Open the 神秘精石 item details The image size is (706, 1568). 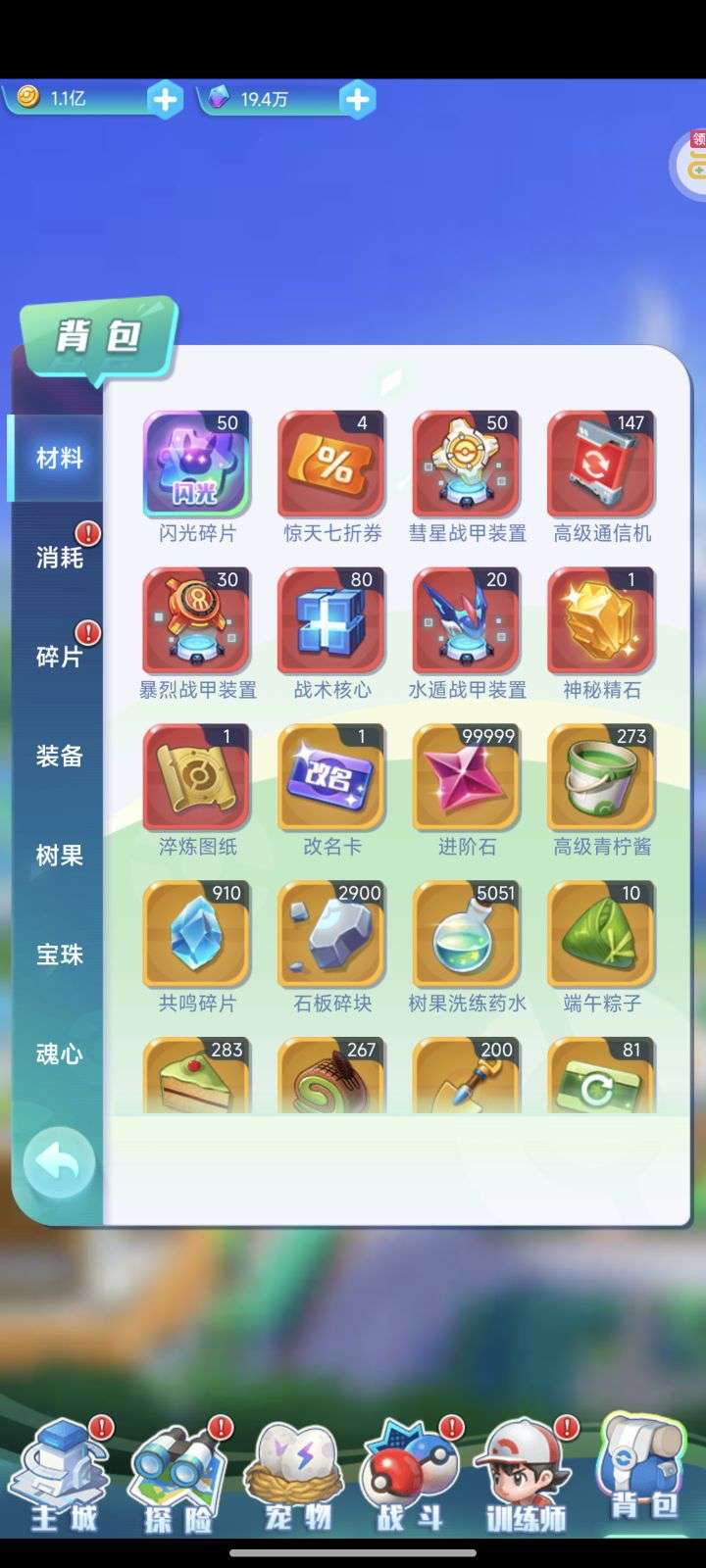click(601, 622)
